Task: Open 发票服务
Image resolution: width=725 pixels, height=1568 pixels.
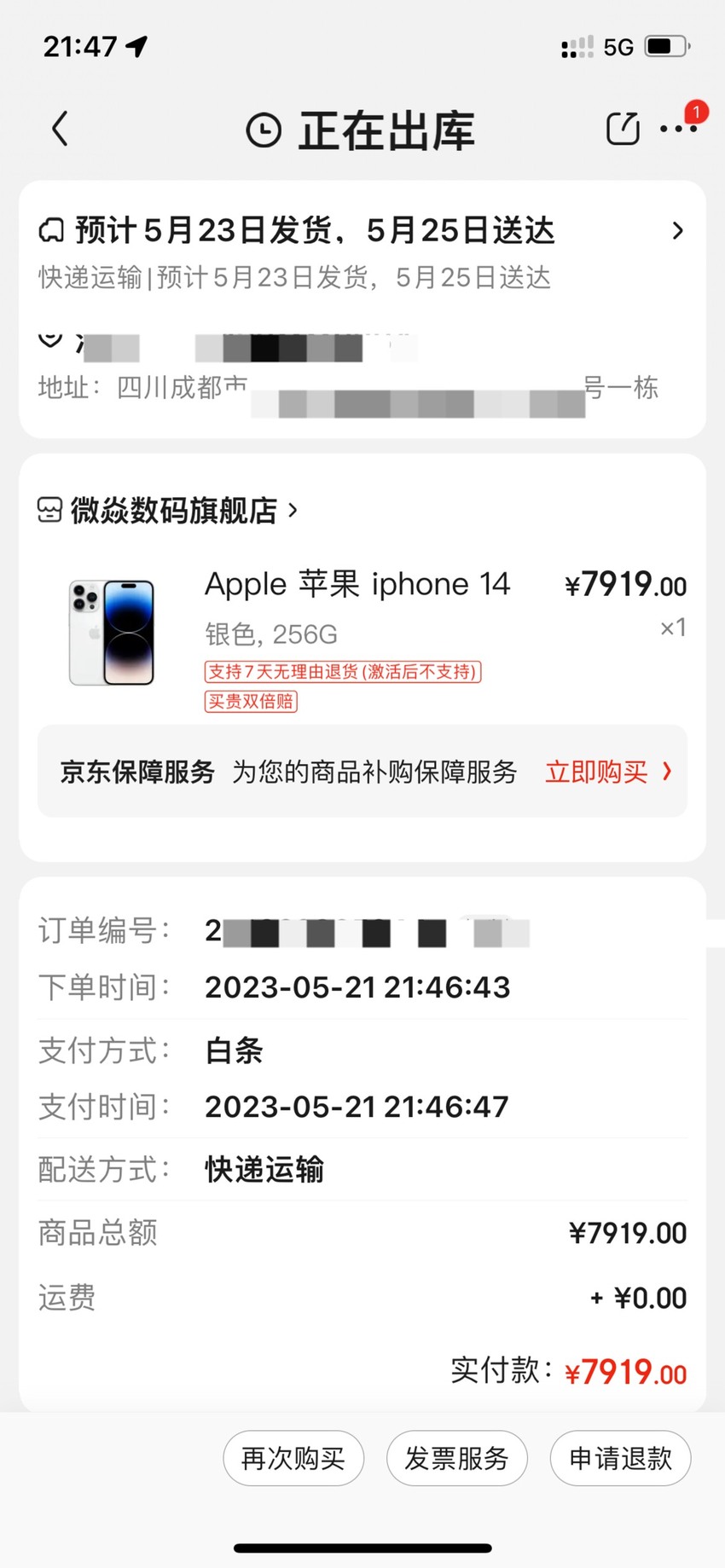Action: (456, 1458)
